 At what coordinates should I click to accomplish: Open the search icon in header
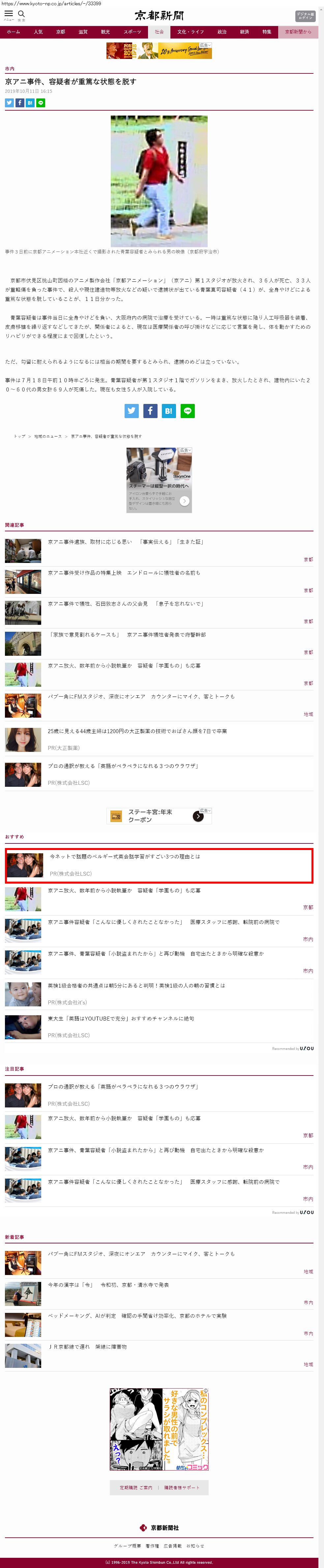(x=21, y=14)
